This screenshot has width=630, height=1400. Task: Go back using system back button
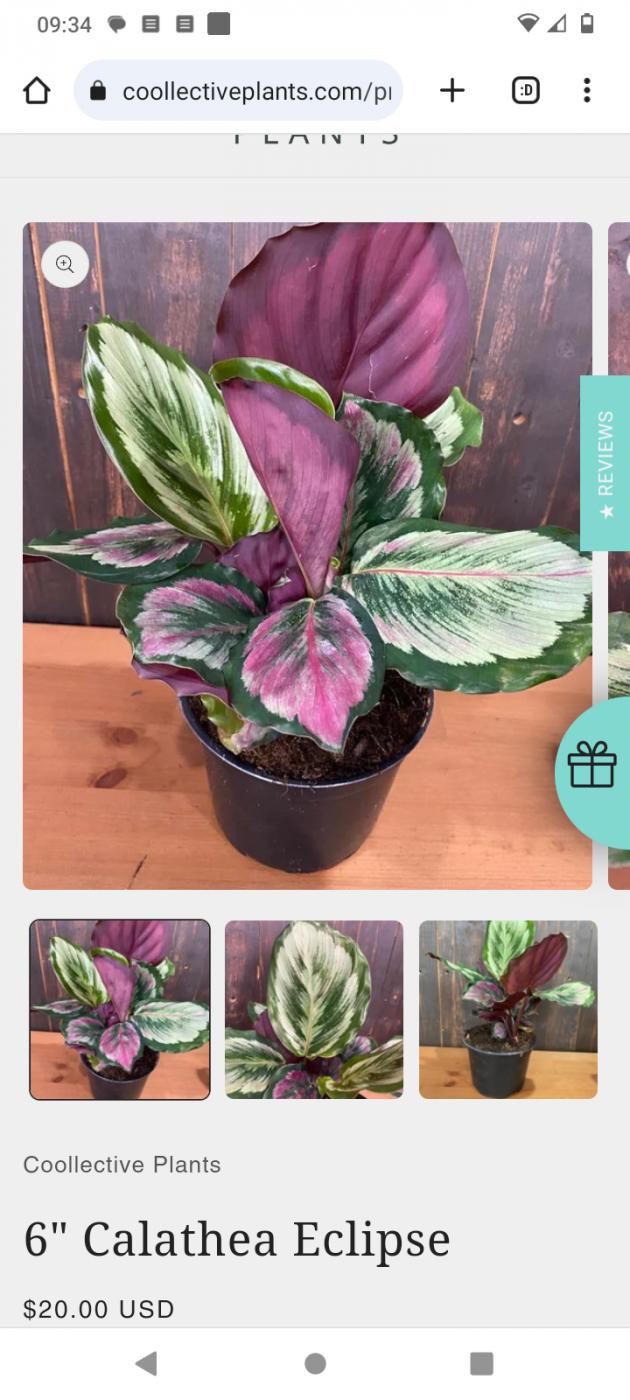(147, 1363)
